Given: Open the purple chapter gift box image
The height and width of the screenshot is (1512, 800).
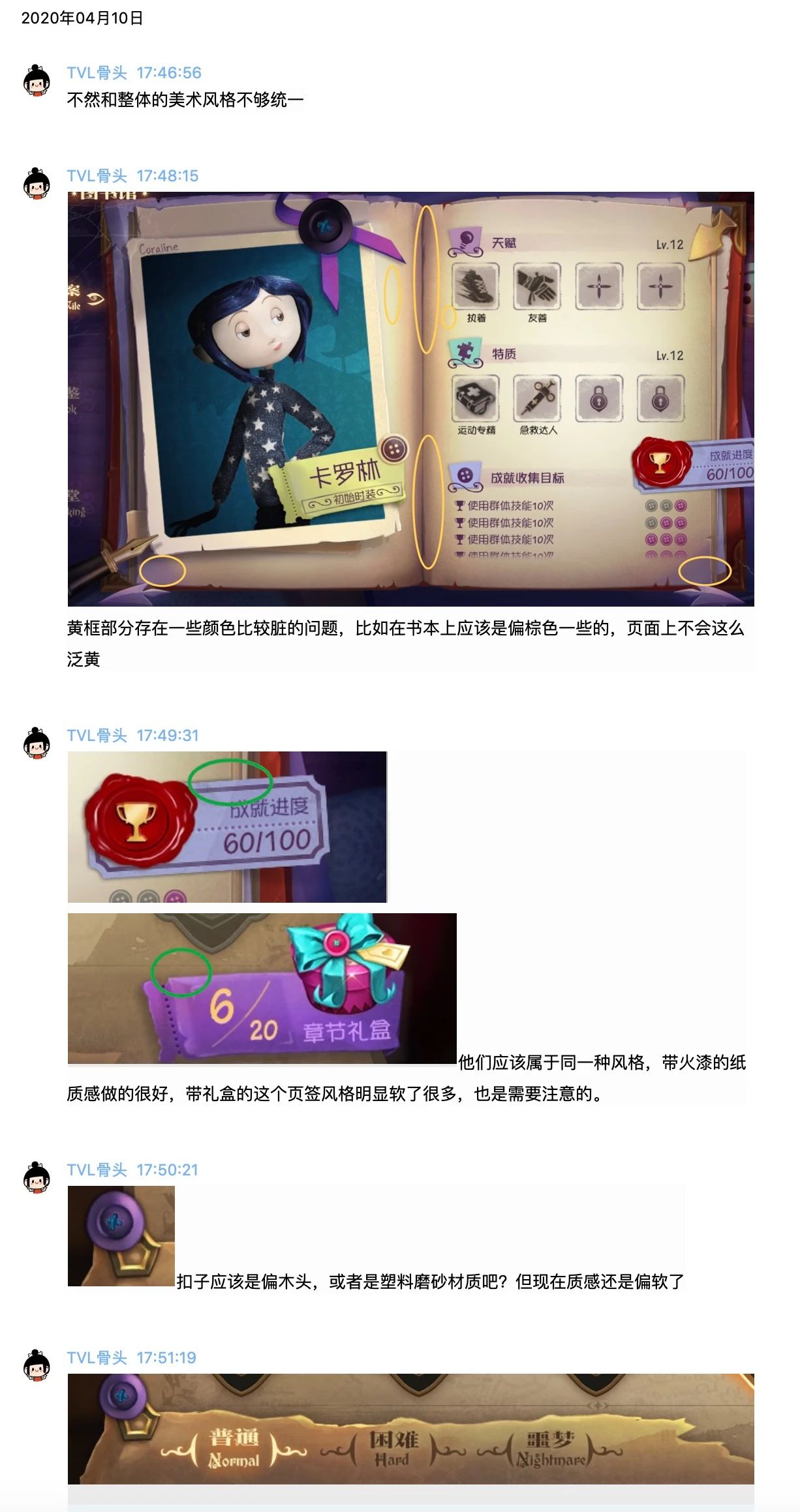Looking at the screenshot, I should pos(262,988).
